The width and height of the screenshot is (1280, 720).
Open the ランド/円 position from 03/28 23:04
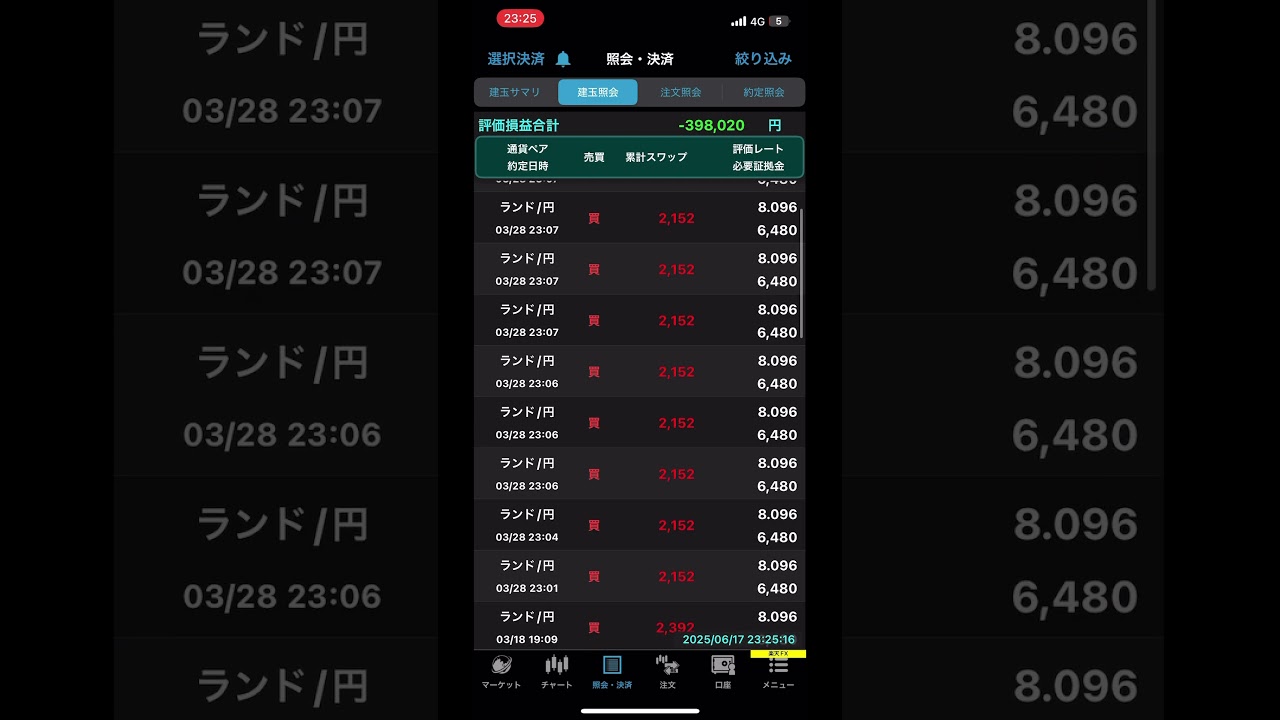click(x=639, y=525)
